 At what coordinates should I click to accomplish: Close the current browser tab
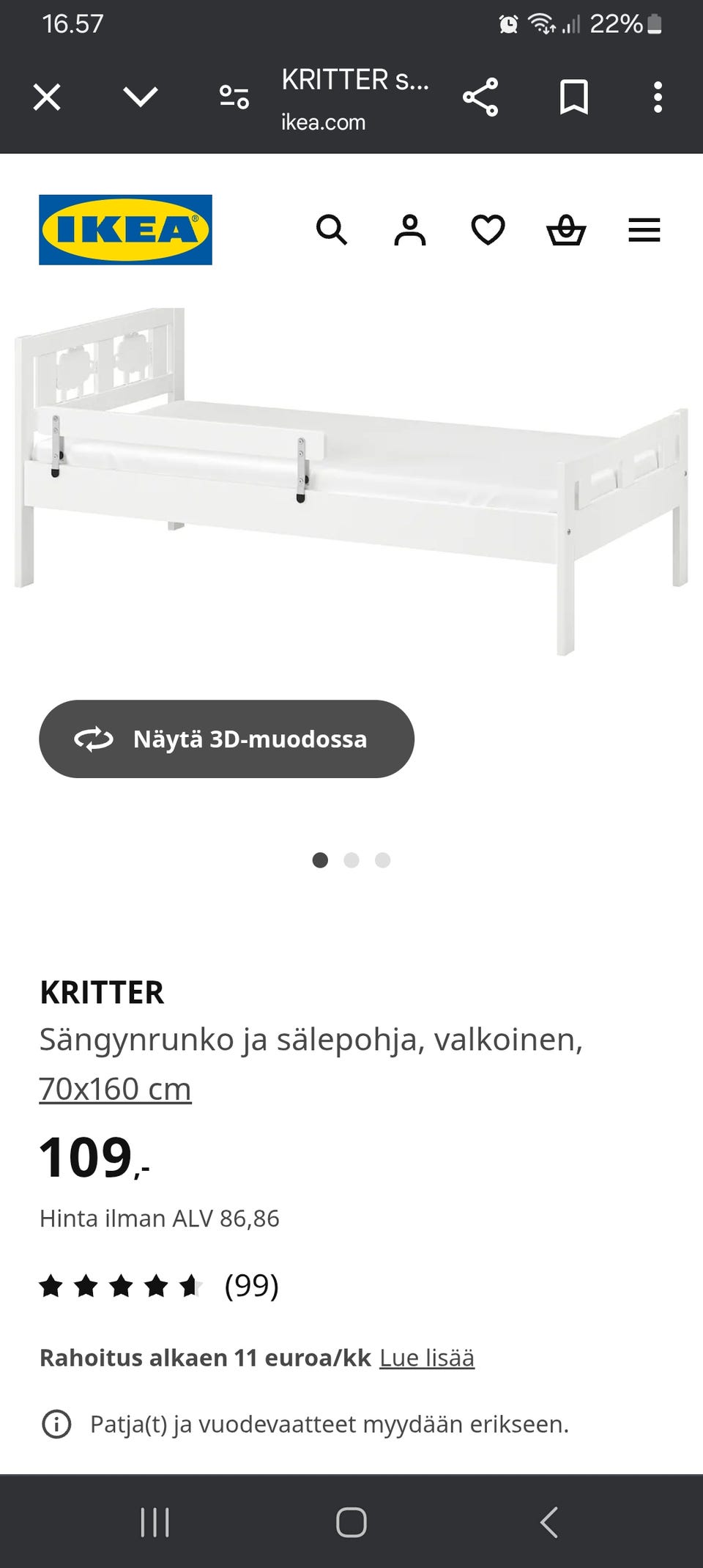click(47, 97)
